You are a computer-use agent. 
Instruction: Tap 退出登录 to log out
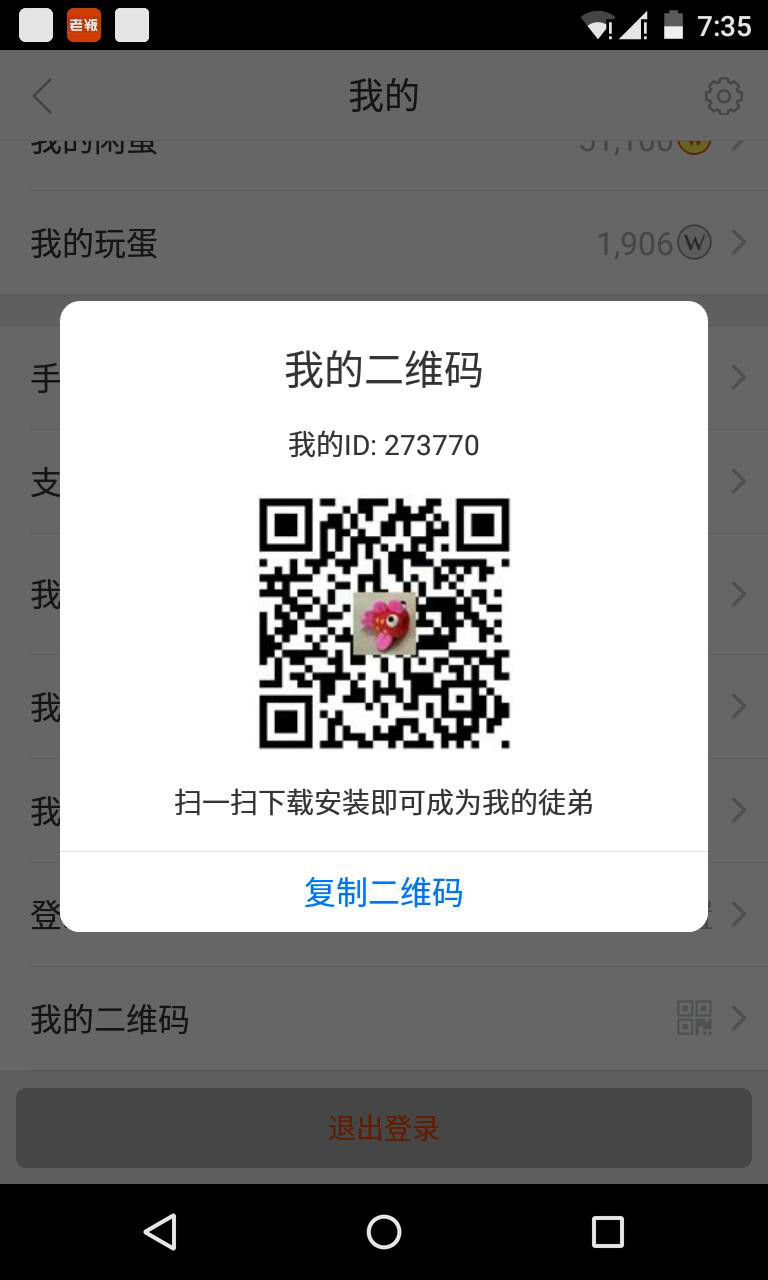(x=384, y=1128)
